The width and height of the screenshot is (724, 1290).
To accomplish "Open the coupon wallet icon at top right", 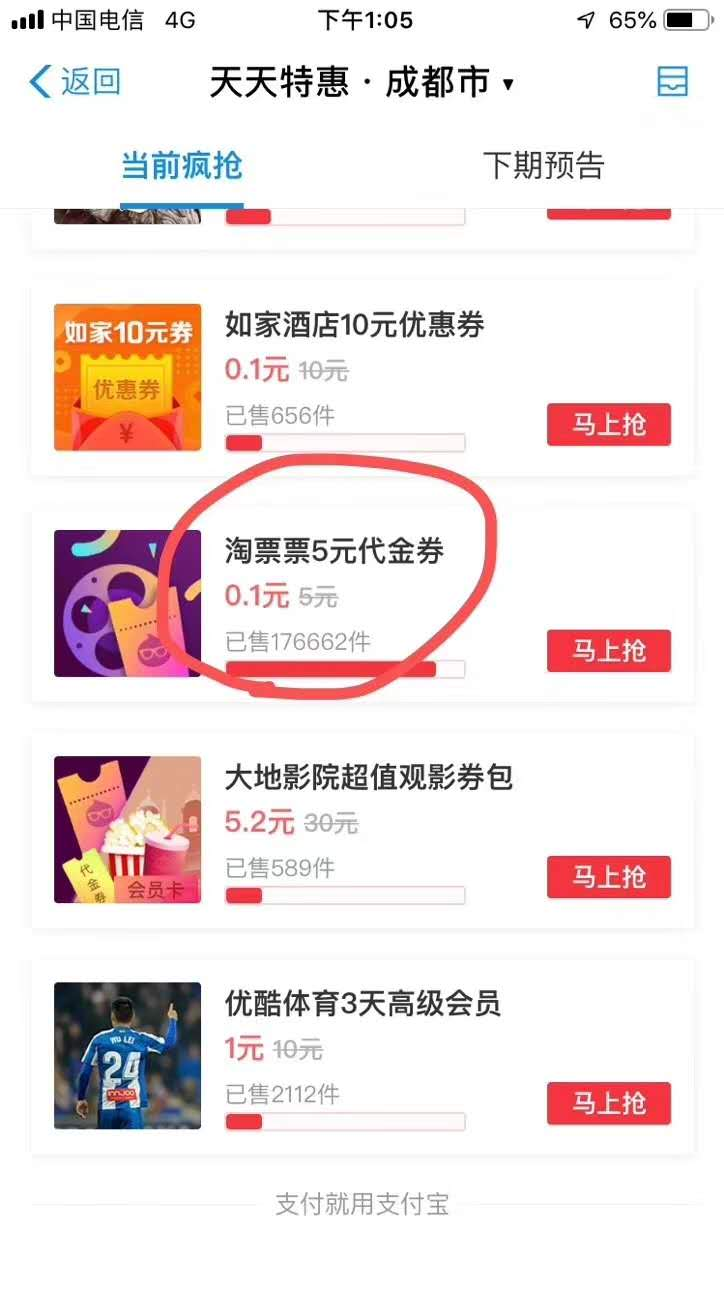I will 672,82.
